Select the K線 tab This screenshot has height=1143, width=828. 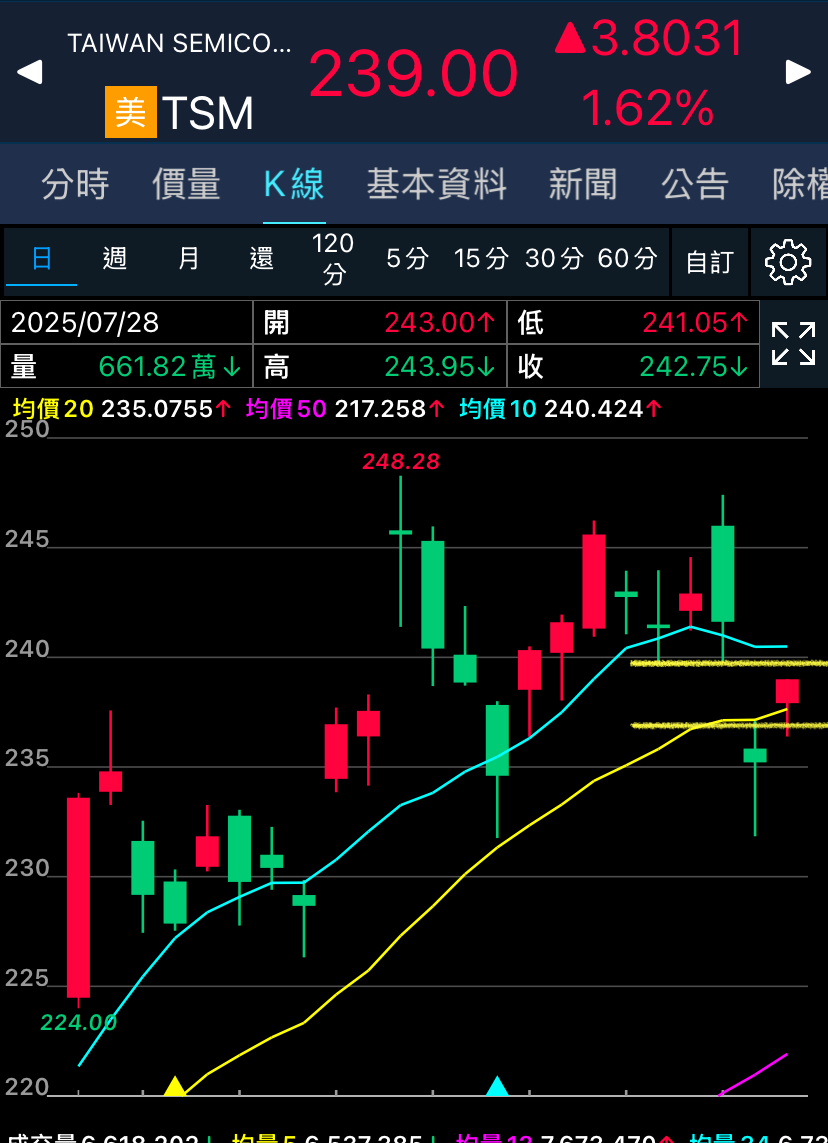[294, 184]
